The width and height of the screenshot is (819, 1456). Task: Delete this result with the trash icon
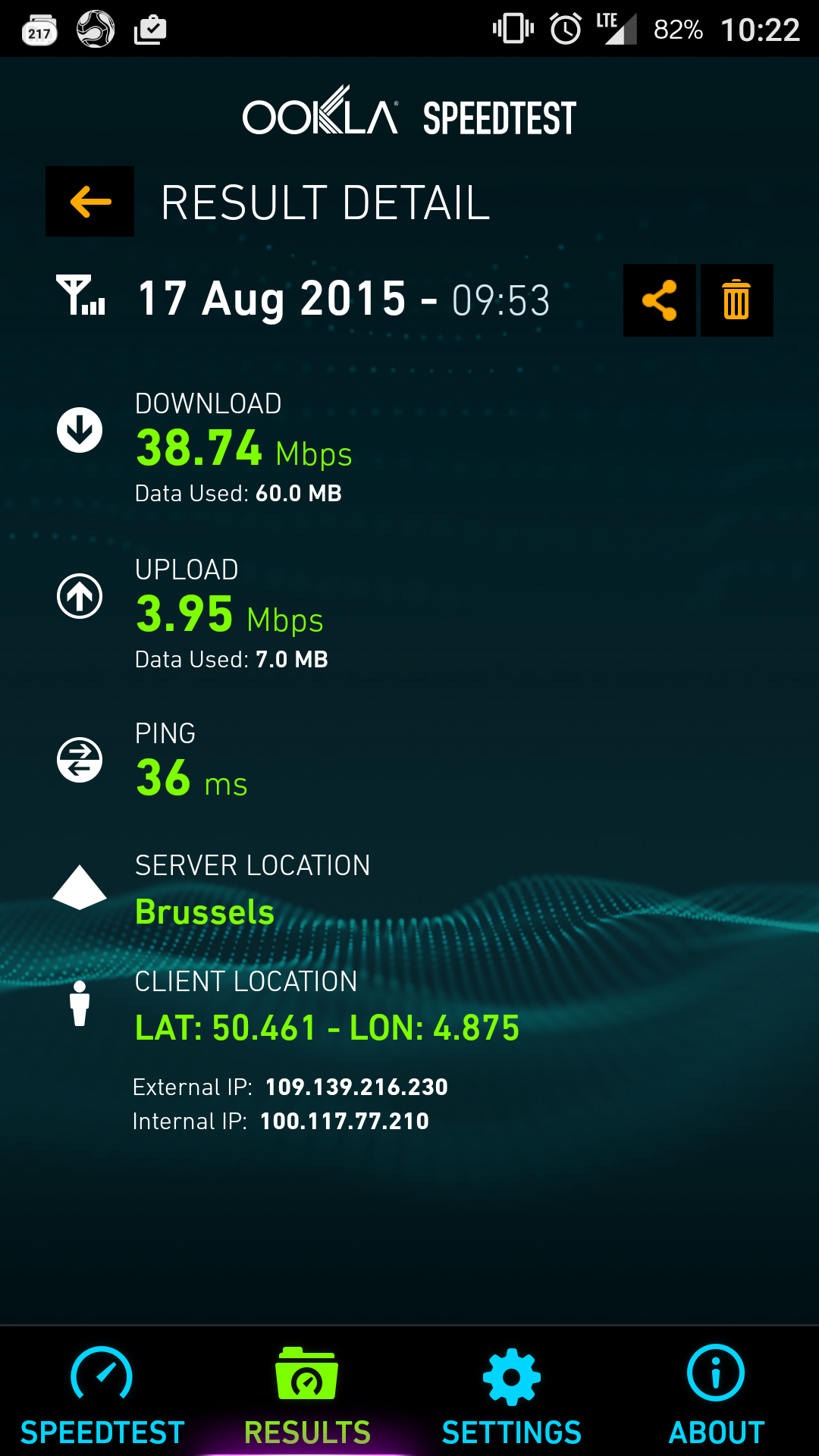(736, 300)
